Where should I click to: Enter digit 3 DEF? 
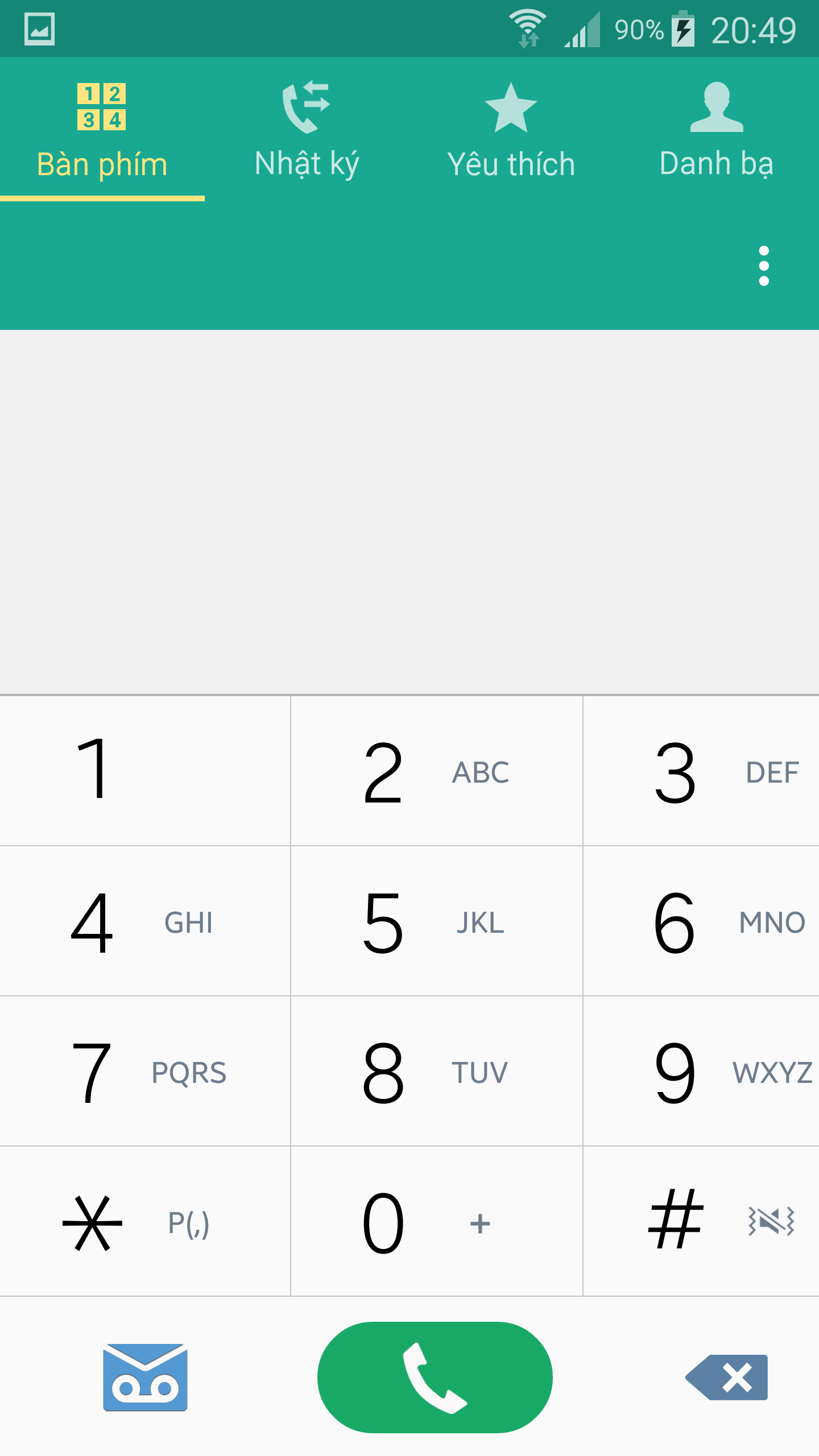[x=701, y=770]
